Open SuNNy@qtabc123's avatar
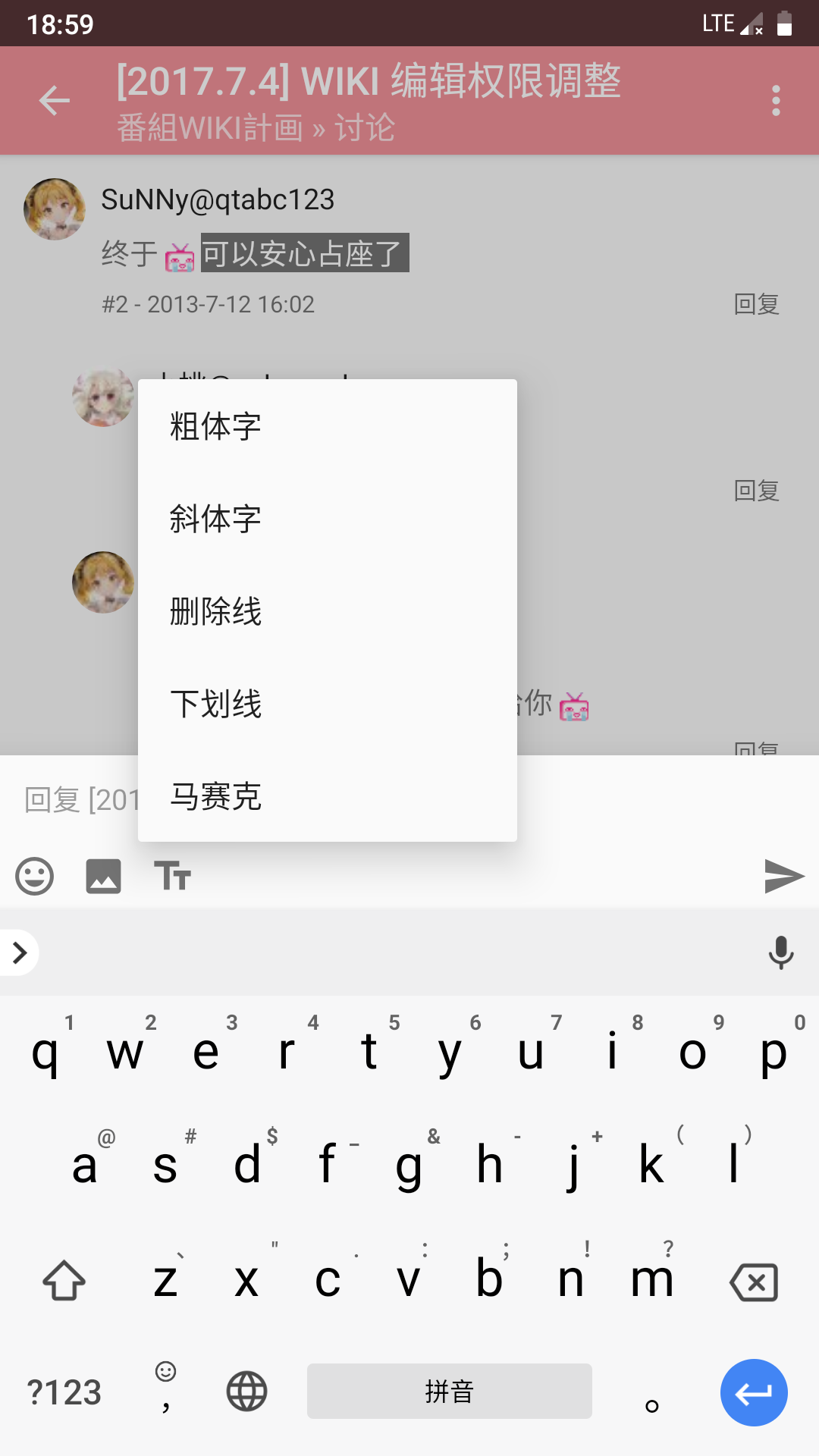Viewport: 819px width, 1456px height. [55, 209]
